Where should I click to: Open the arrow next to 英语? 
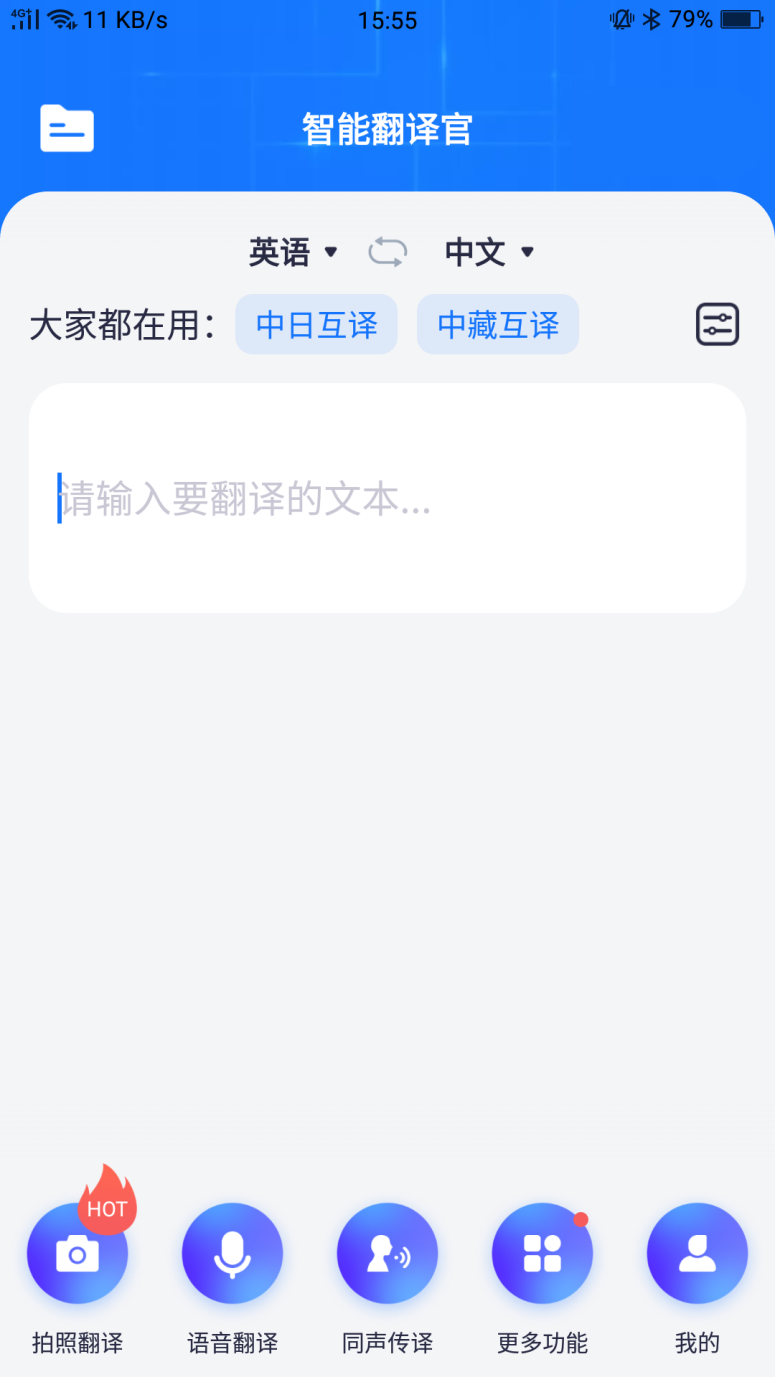[332, 253]
